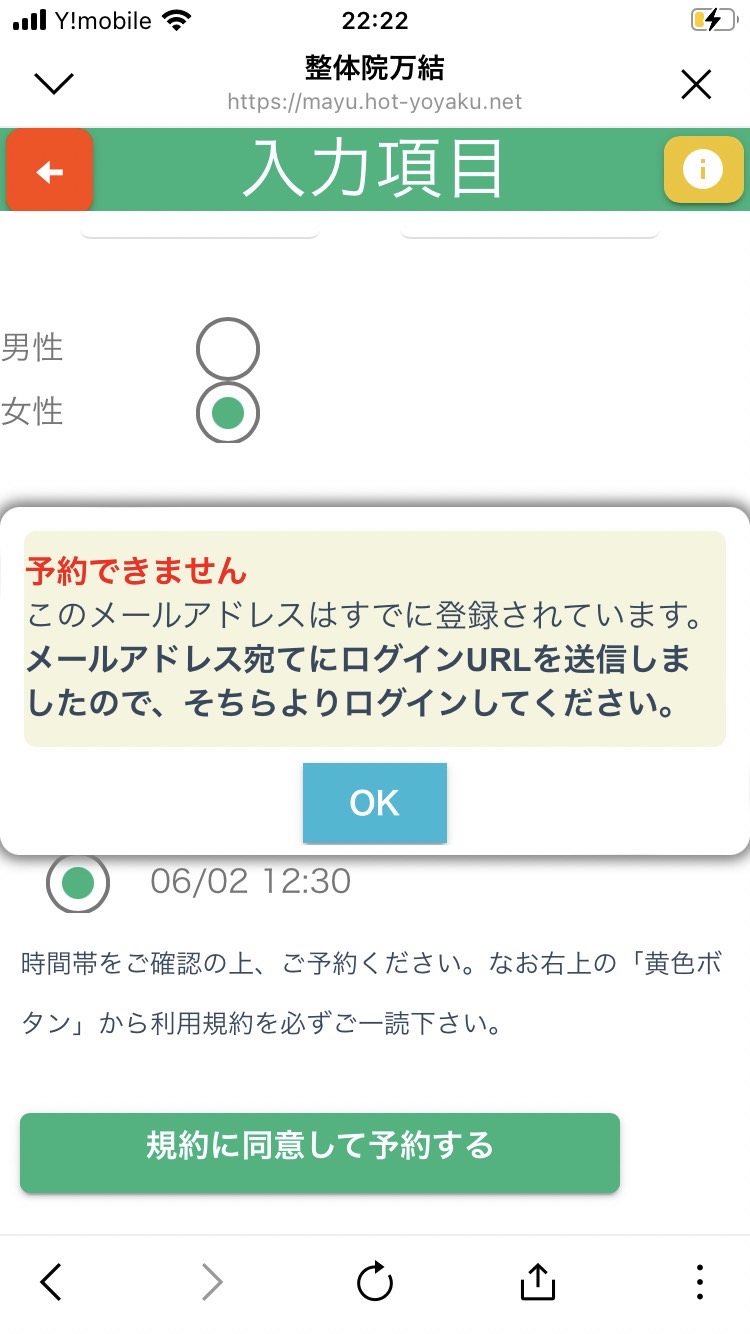Open the yellow info button

(x=703, y=170)
